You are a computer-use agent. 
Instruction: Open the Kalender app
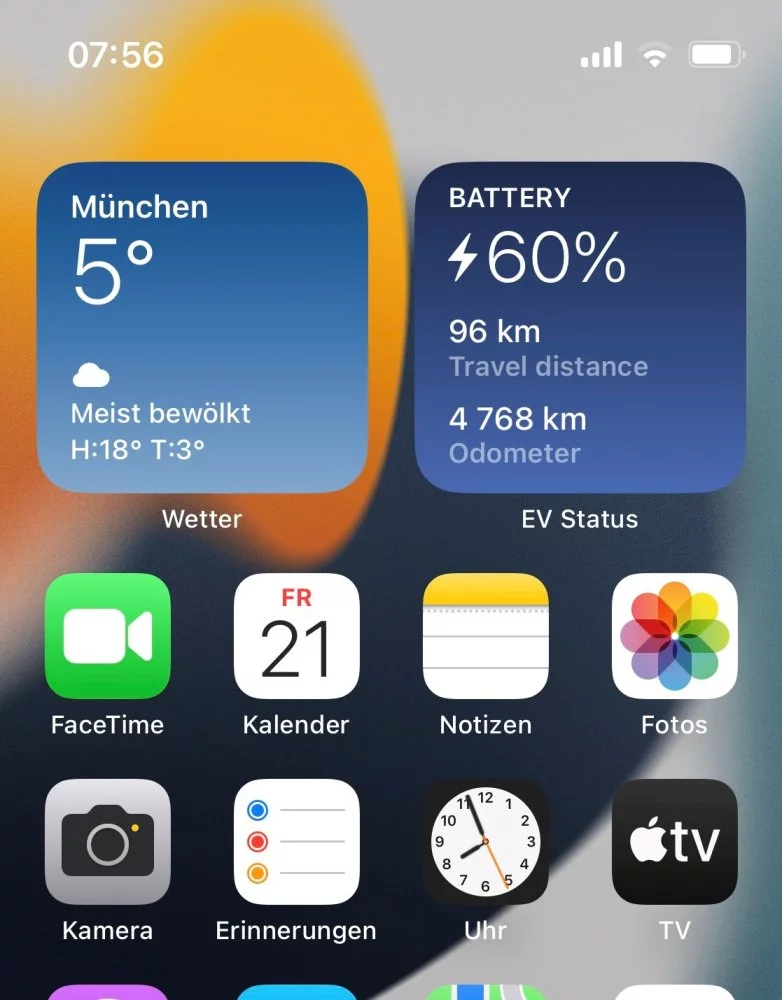click(296, 636)
